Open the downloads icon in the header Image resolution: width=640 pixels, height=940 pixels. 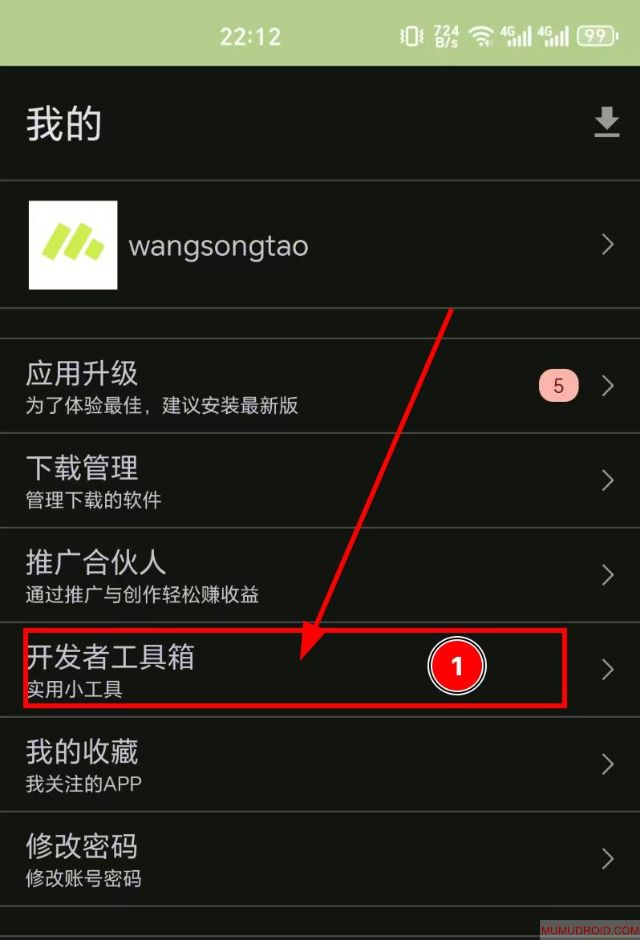[606, 123]
